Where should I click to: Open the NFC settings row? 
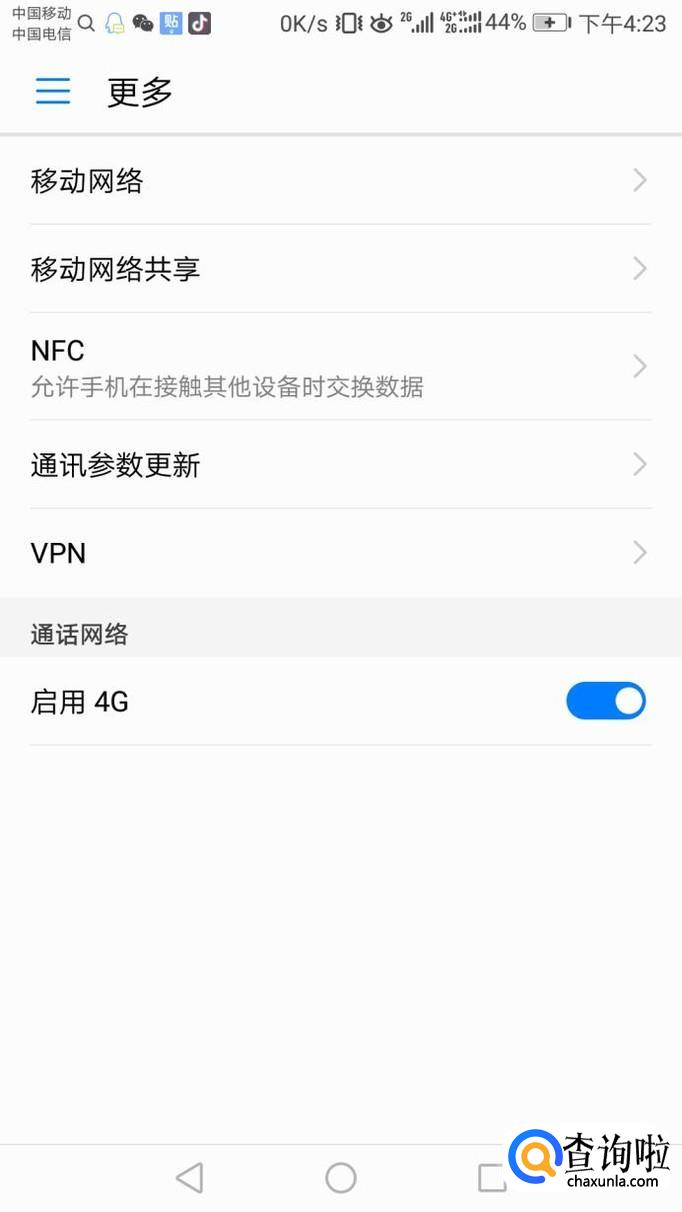340,366
